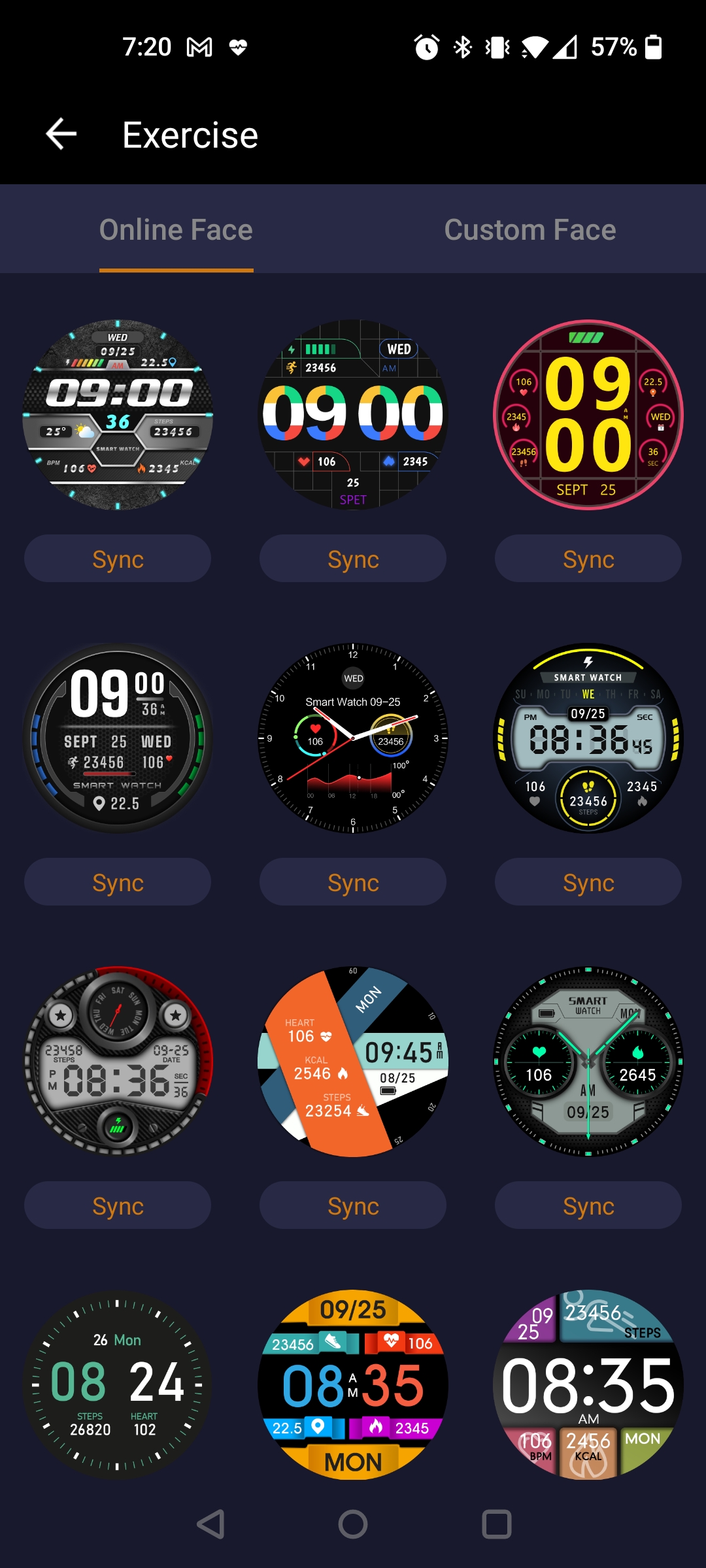Sync the orange-striped 09:45 watch face
Image resolution: width=706 pixels, height=1568 pixels.
coord(353,1206)
